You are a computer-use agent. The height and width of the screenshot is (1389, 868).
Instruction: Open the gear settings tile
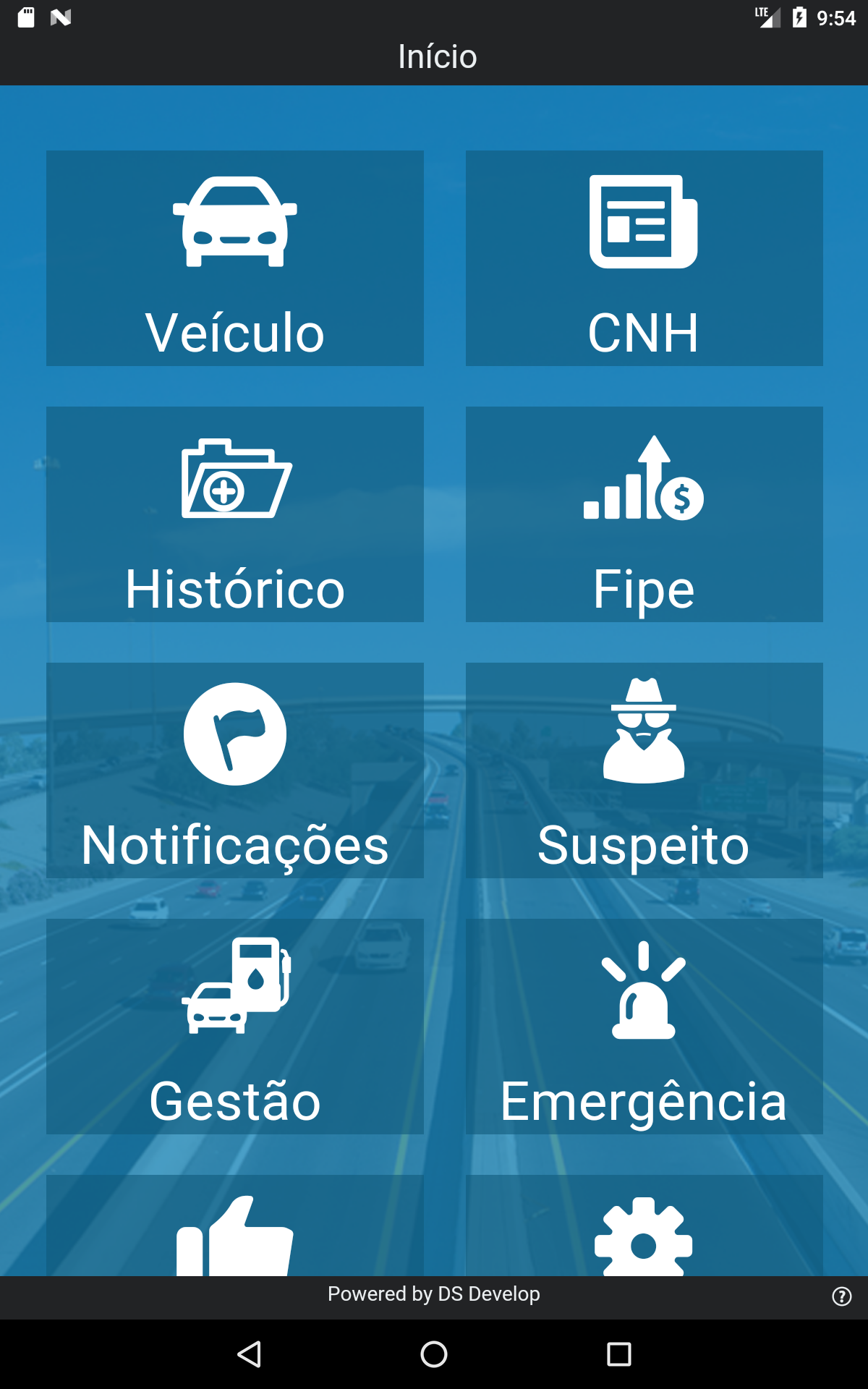pos(644,1226)
